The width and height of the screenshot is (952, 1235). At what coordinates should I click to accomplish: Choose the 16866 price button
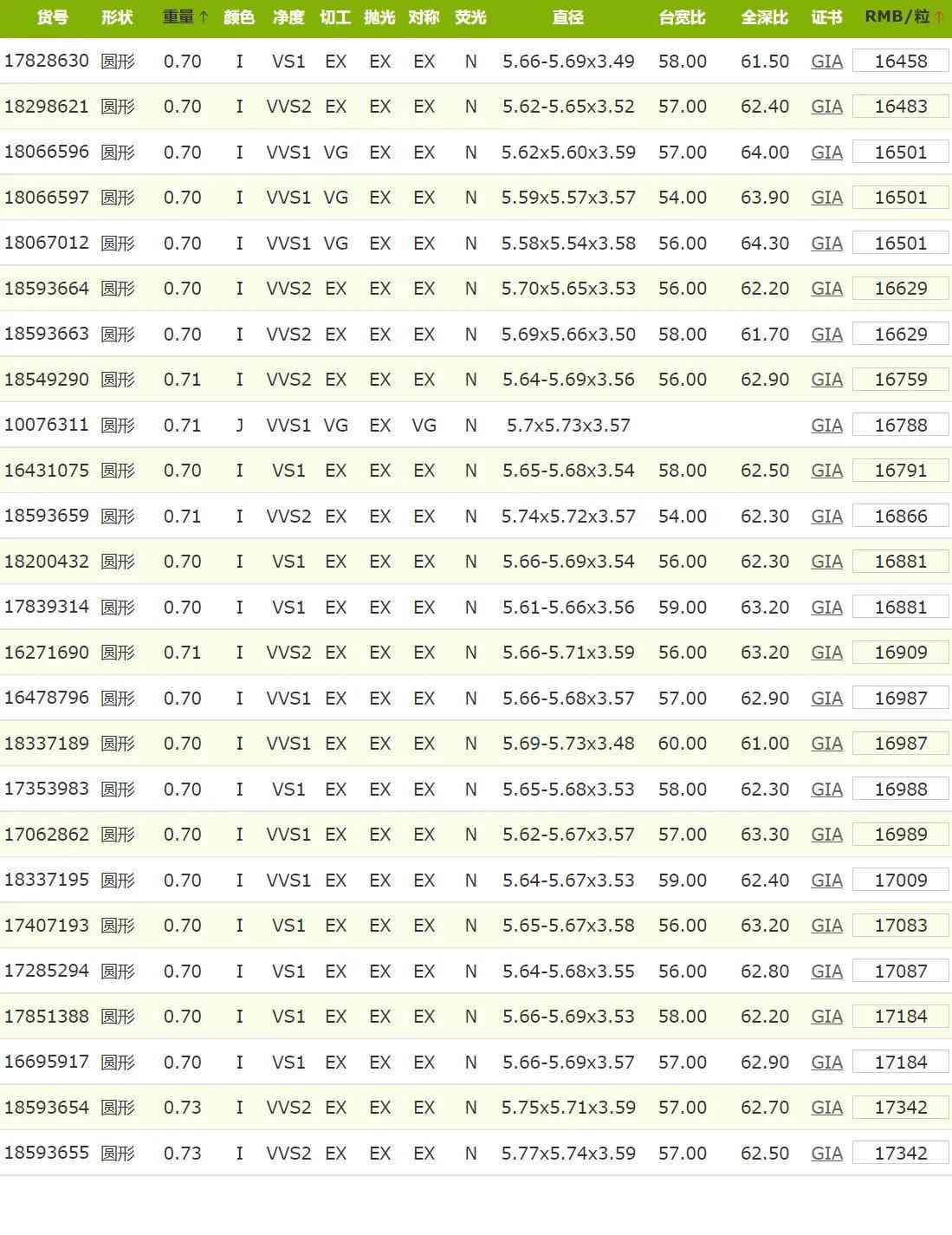900,517
